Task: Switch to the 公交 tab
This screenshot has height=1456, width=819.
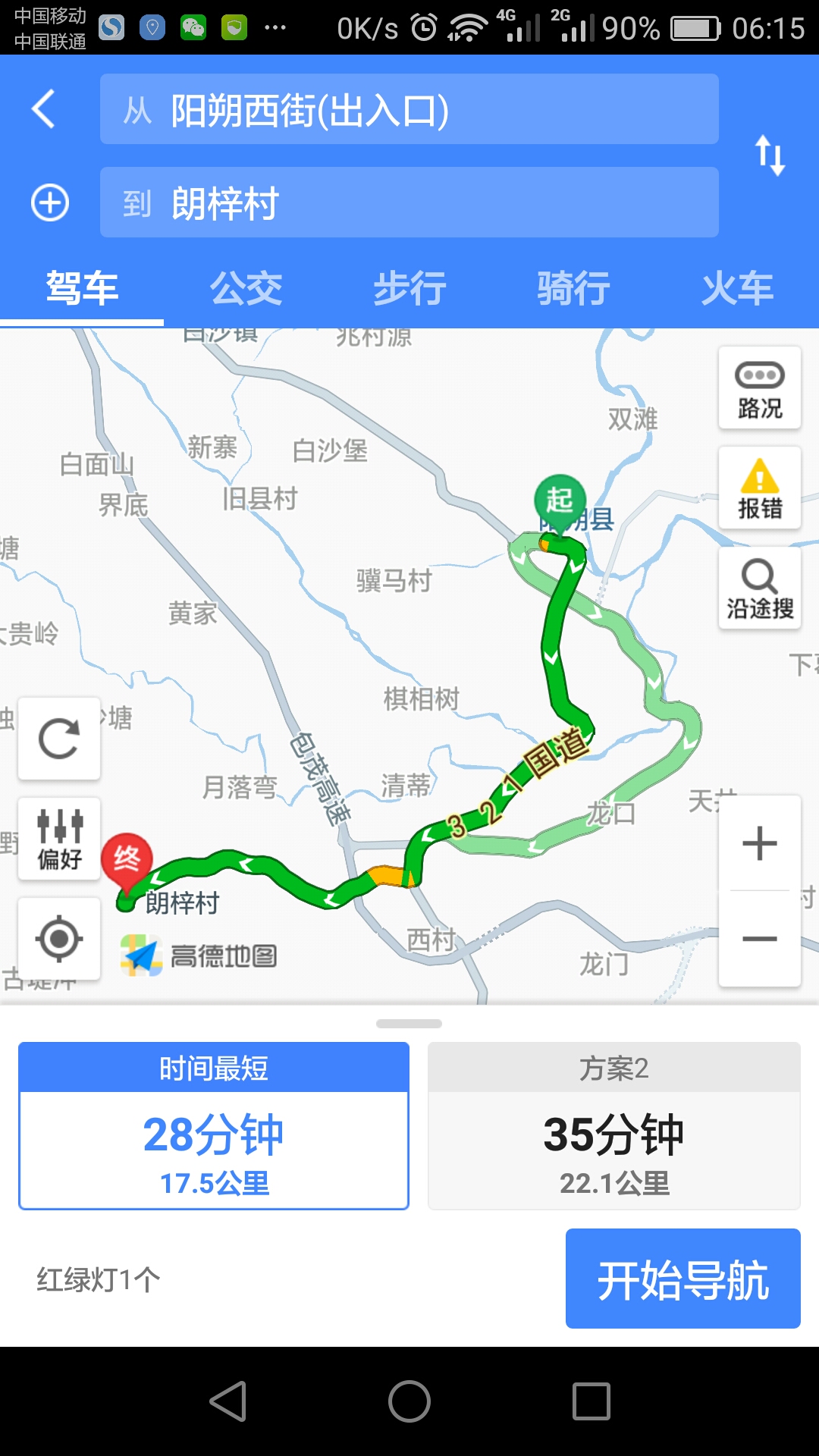Action: 246,288
